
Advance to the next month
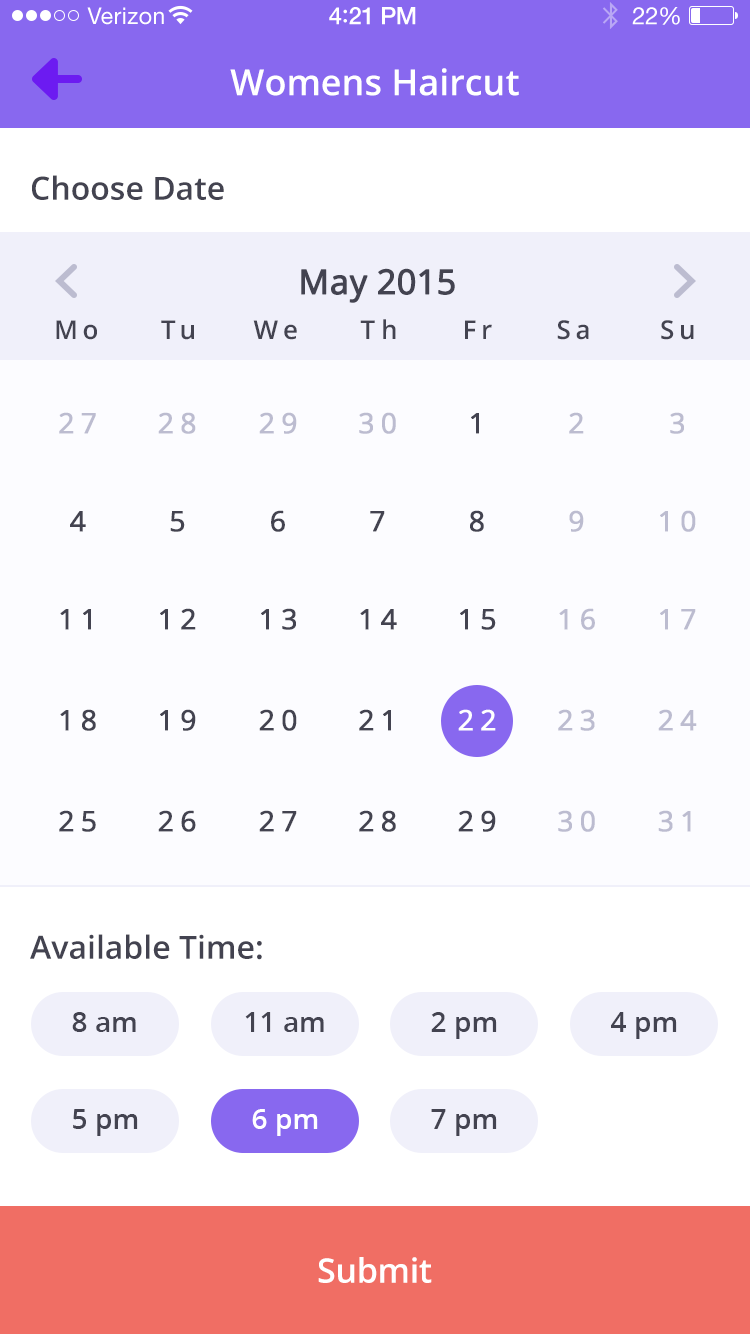click(x=684, y=281)
